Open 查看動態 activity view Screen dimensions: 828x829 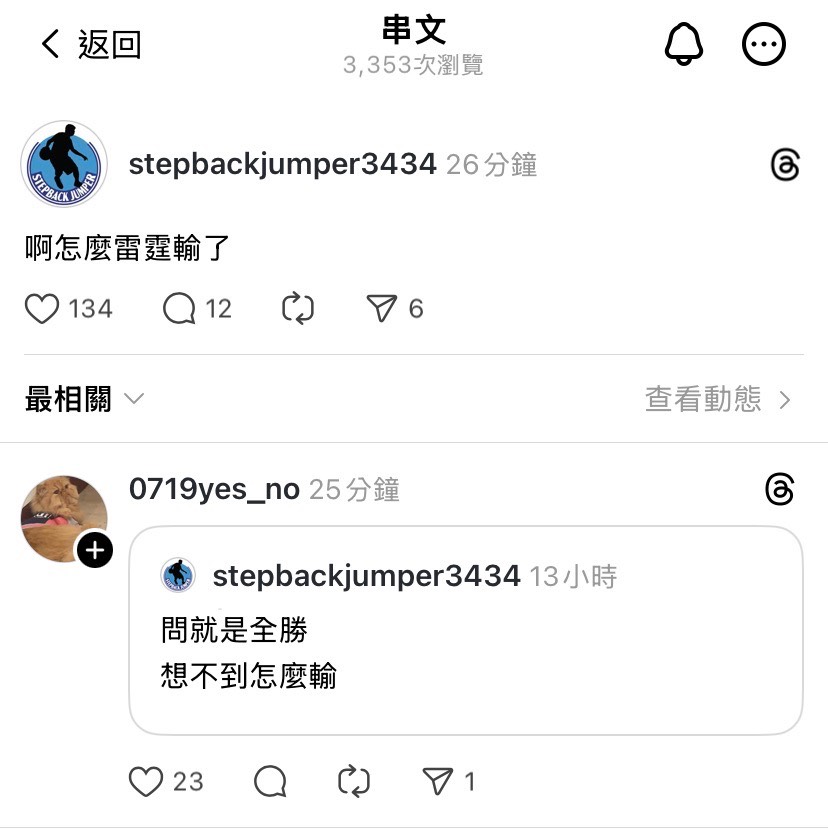pos(718,400)
